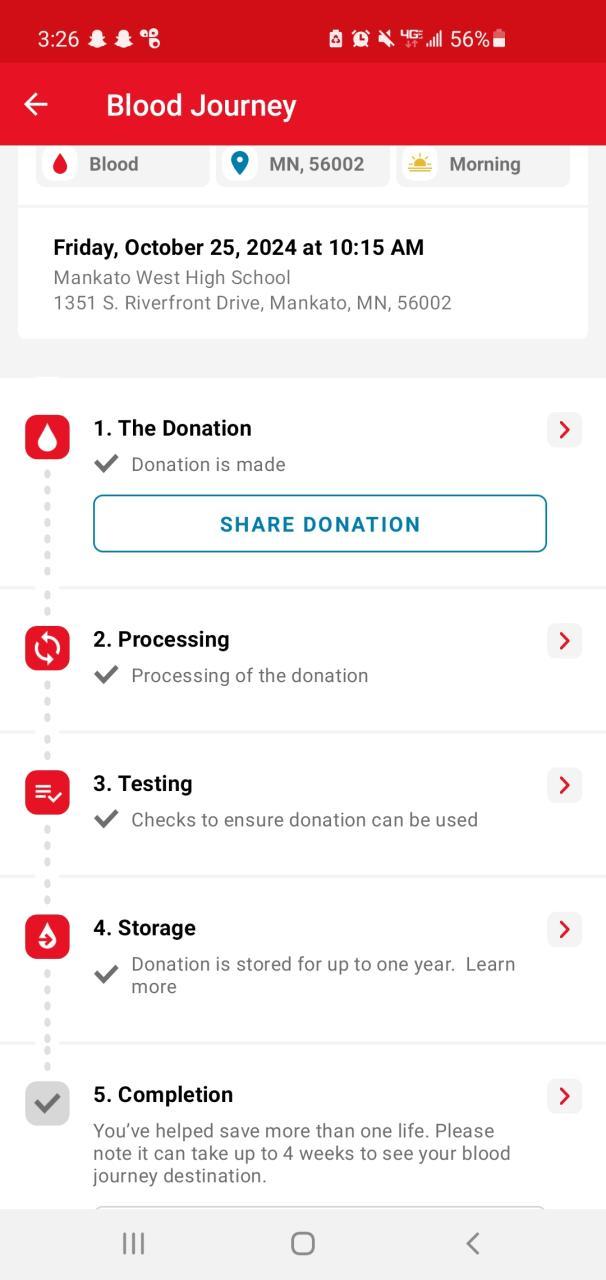Expand the Completion step details
The width and height of the screenshot is (606, 1280).
(564, 1096)
